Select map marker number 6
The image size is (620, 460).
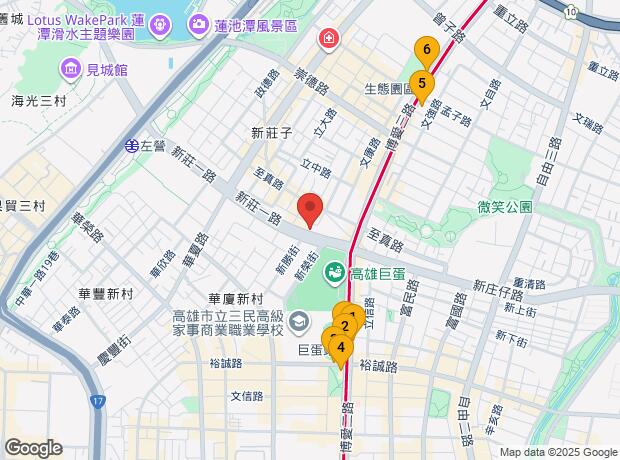point(427,49)
